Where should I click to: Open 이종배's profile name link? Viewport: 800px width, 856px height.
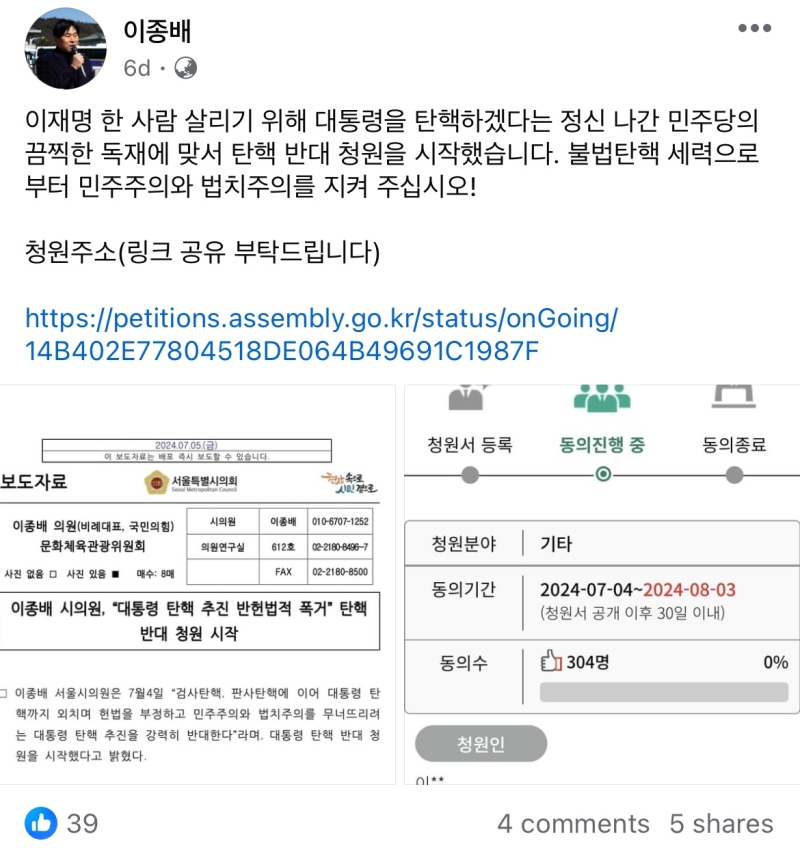[157, 30]
